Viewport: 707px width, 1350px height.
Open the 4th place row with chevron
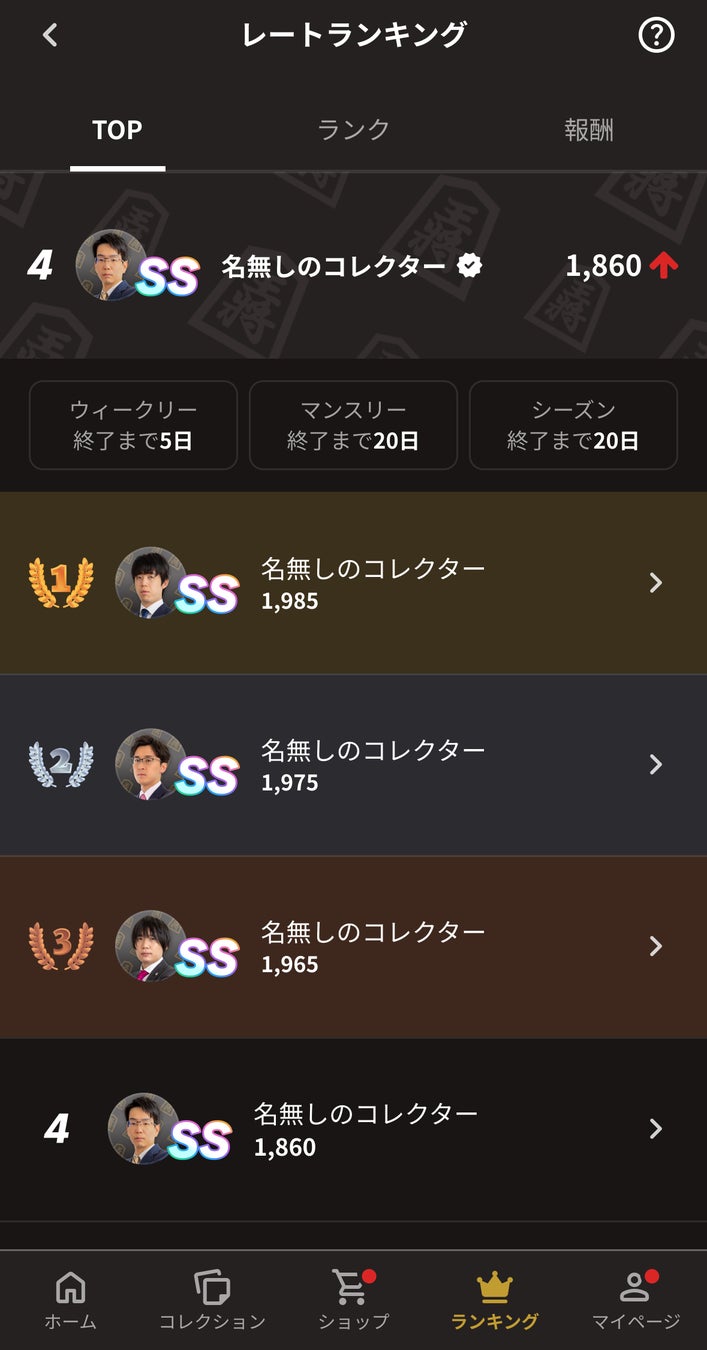coord(353,1129)
